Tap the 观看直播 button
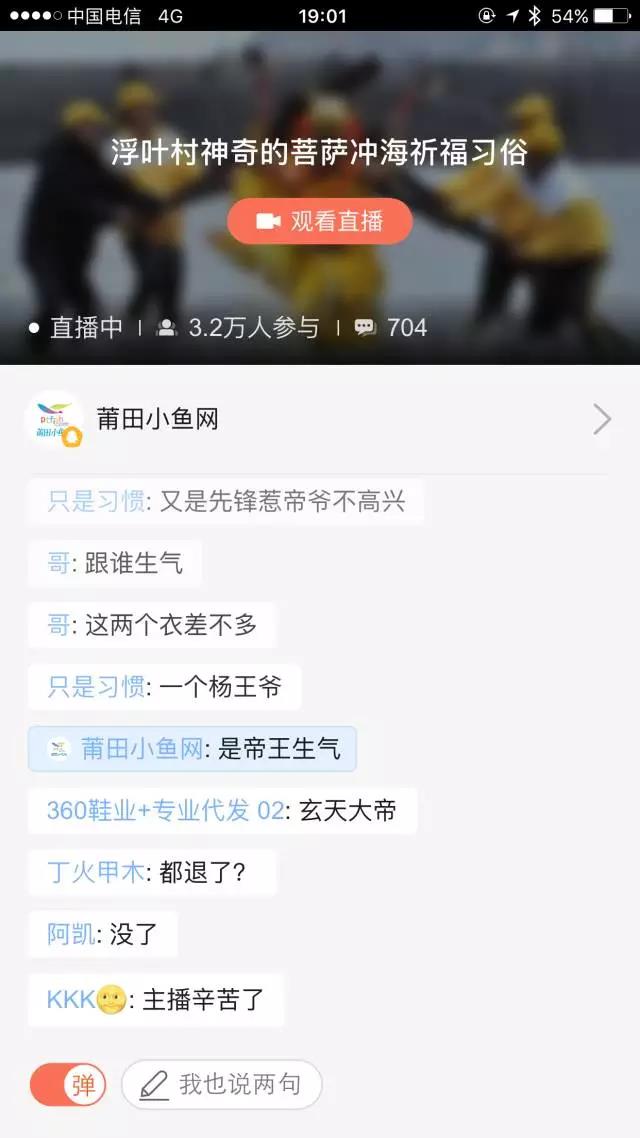The height and width of the screenshot is (1138, 640). coord(320,221)
